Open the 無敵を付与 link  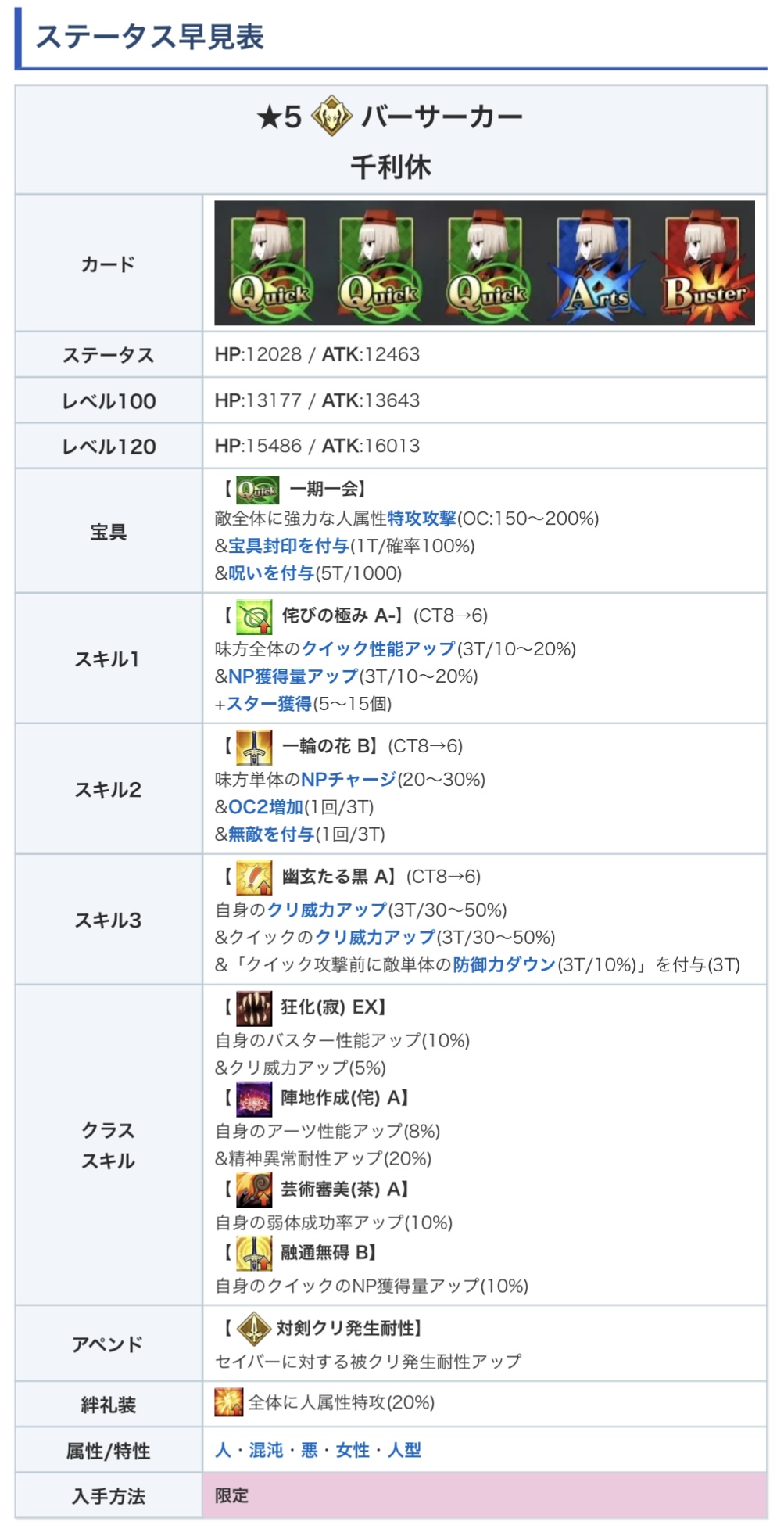(x=271, y=834)
